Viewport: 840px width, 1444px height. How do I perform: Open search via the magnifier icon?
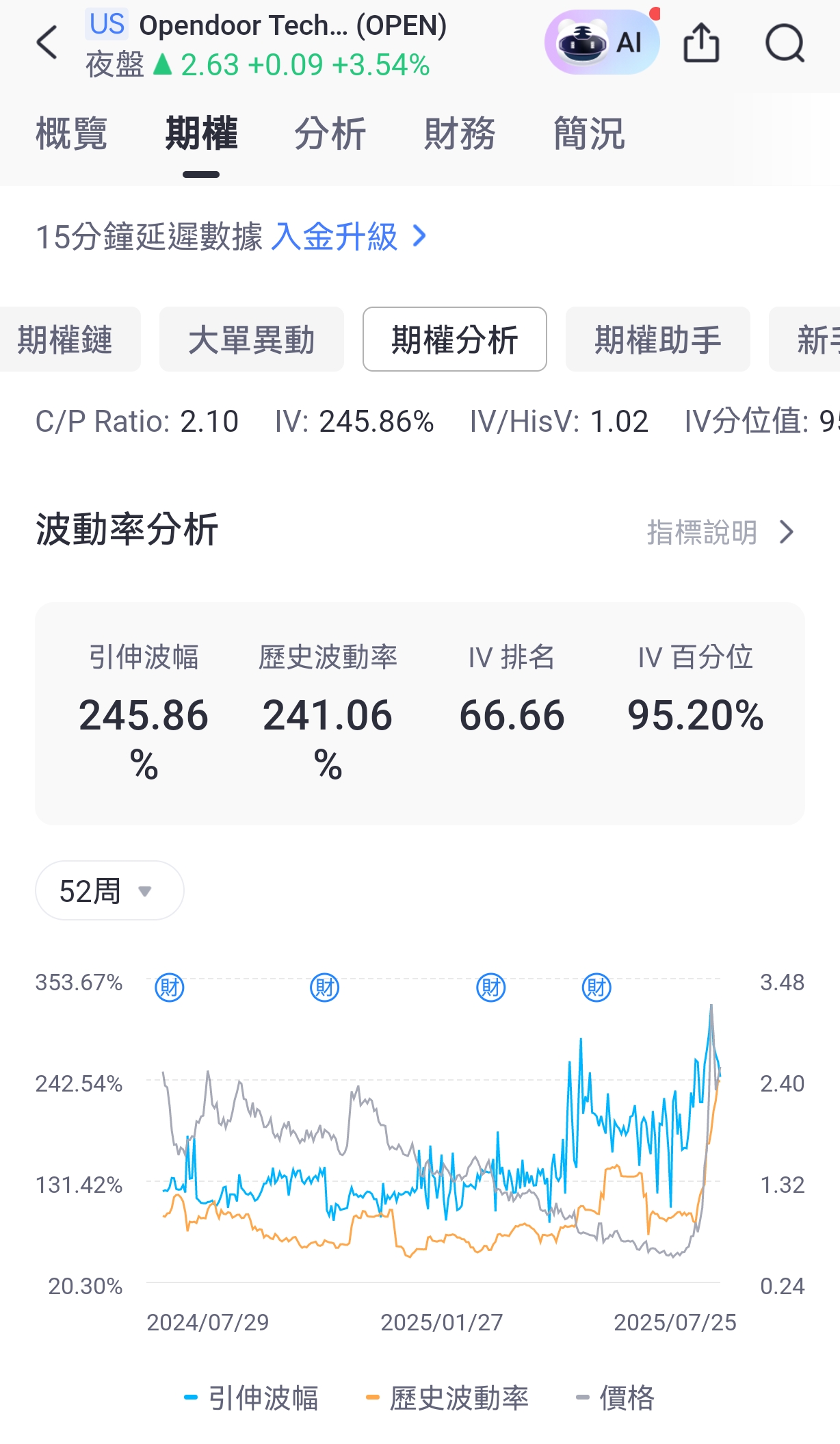tap(785, 42)
